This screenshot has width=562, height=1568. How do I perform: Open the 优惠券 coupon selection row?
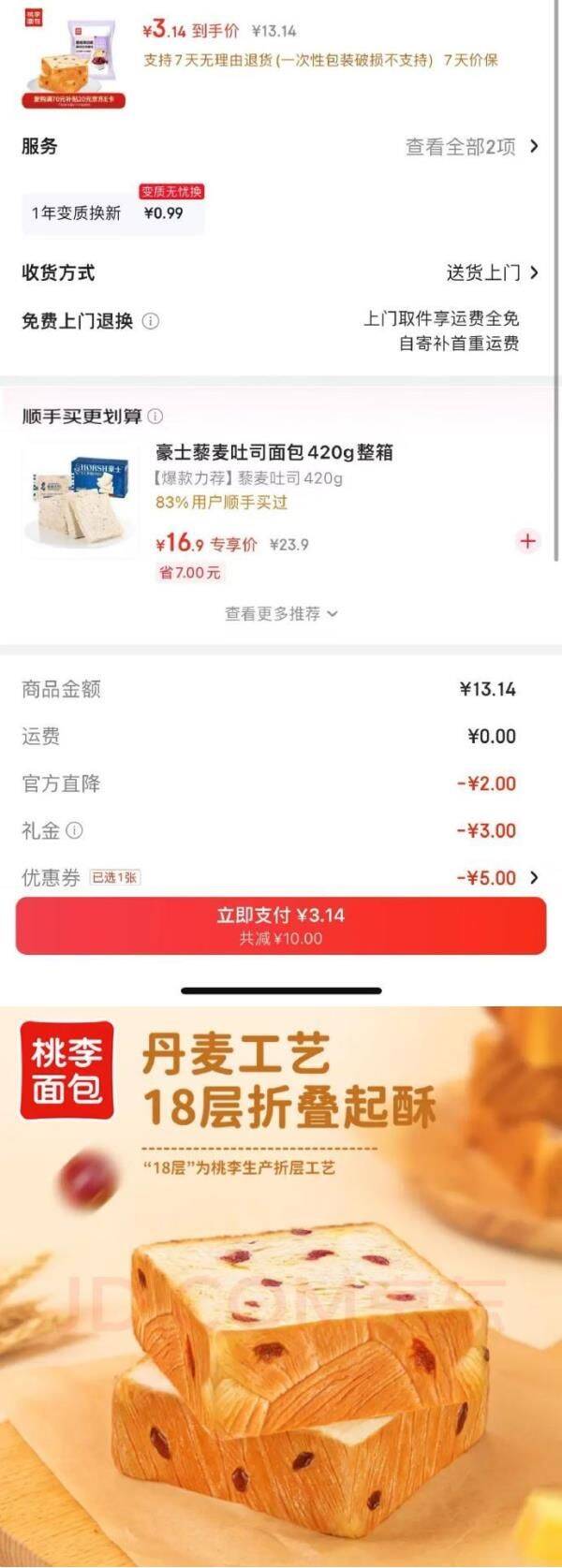(x=281, y=878)
